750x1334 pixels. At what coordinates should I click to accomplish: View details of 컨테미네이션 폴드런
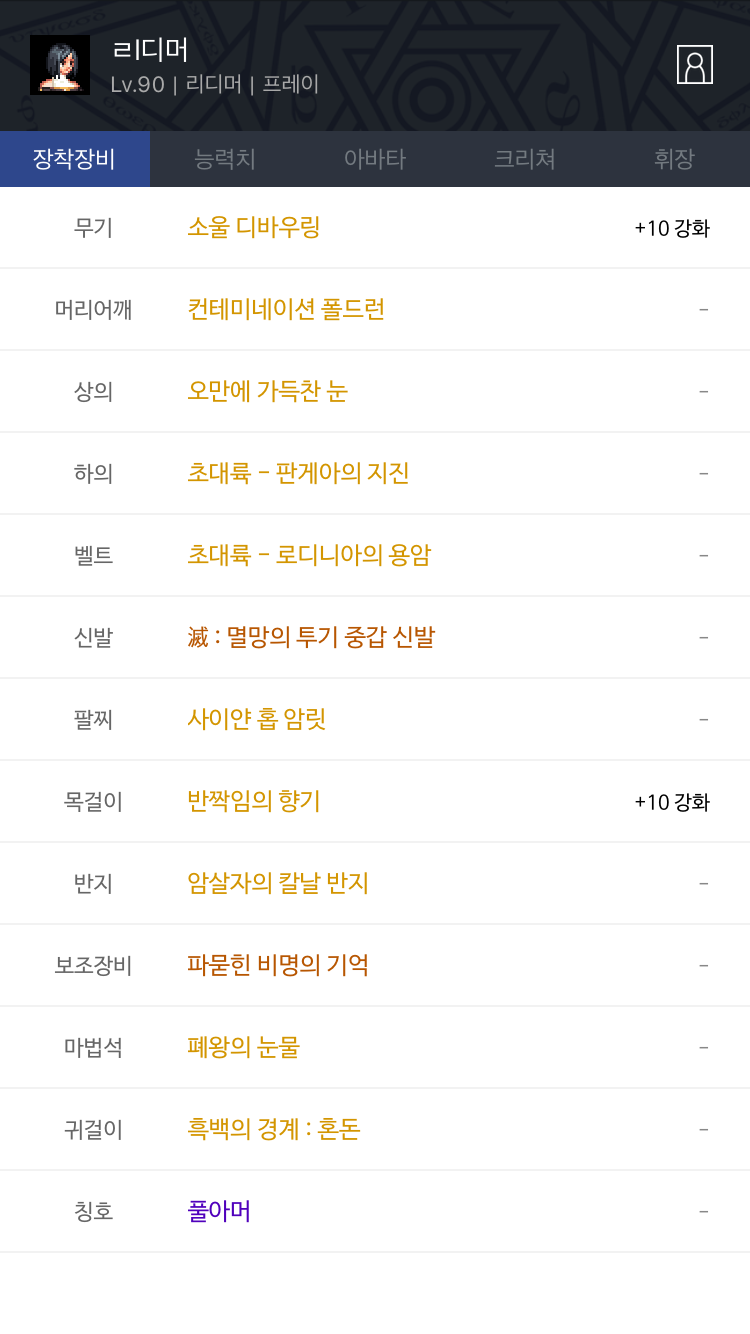click(x=286, y=309)
